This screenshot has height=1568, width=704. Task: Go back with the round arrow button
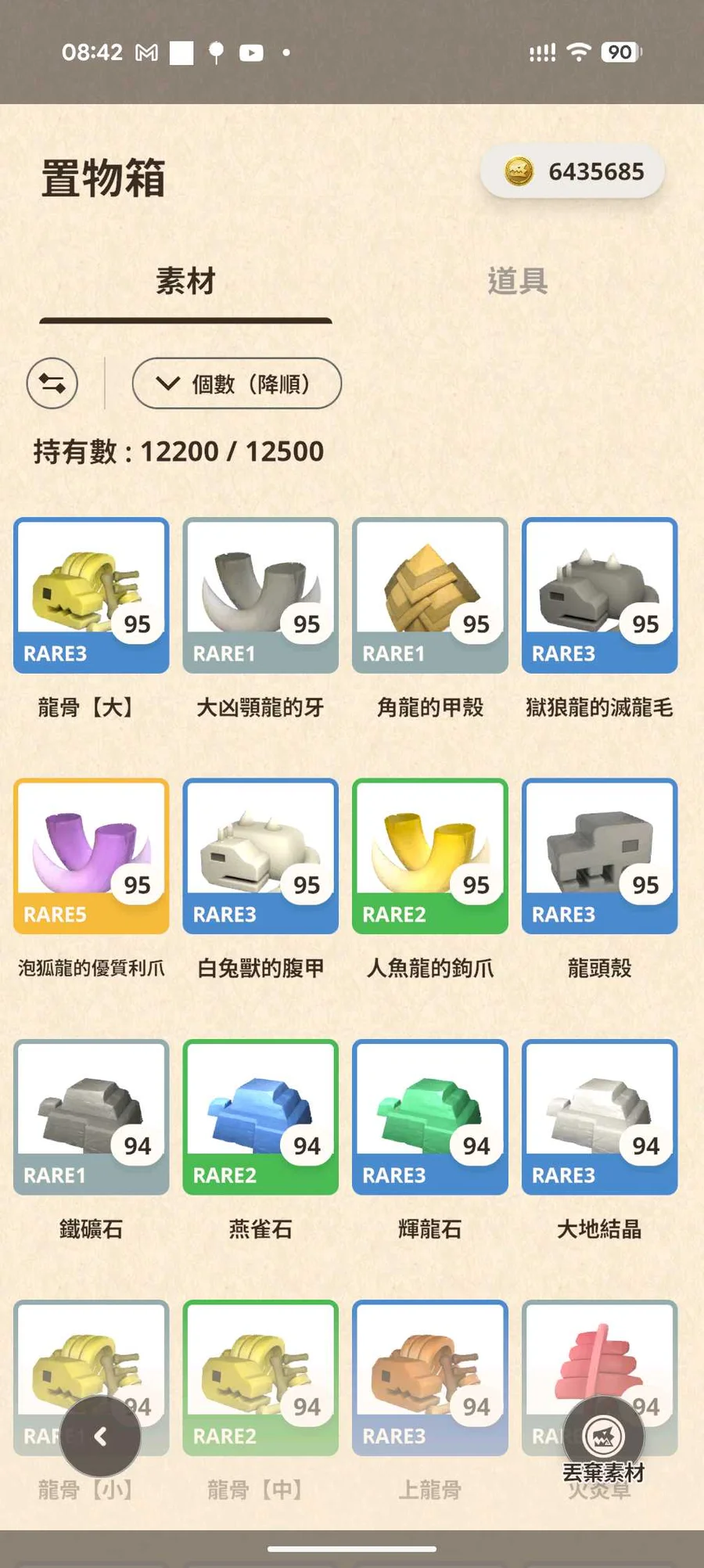pos(100,1437)
